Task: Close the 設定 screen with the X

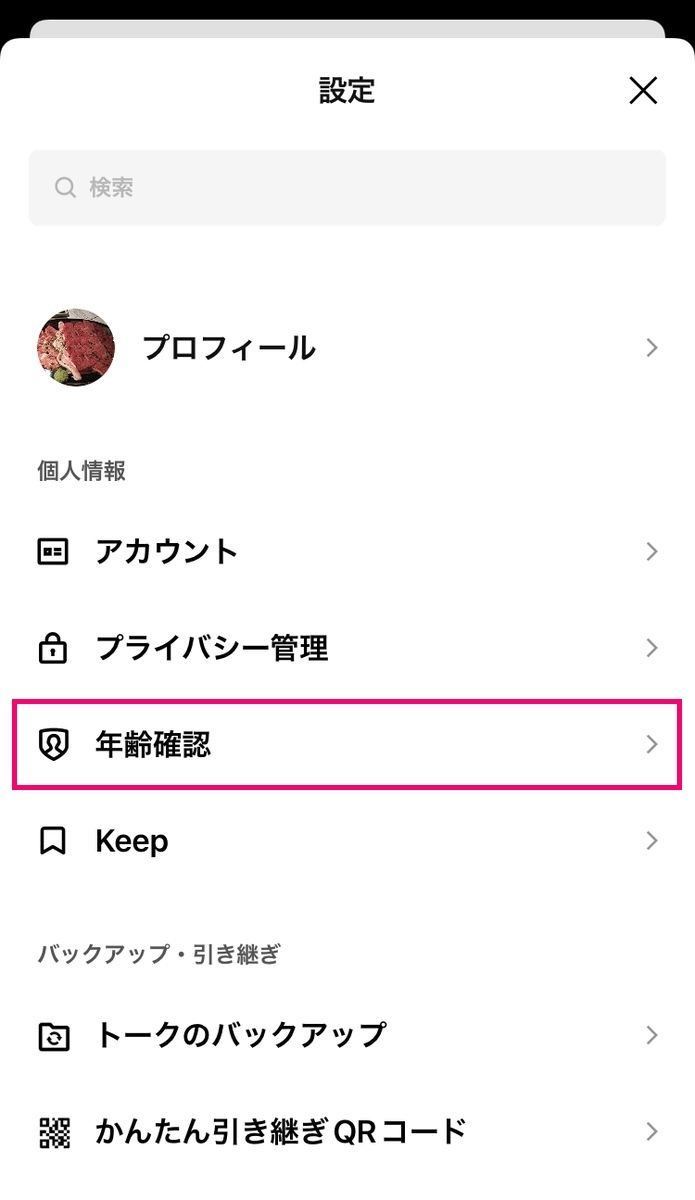Action: pyautogui.click(x=643, y=91)
